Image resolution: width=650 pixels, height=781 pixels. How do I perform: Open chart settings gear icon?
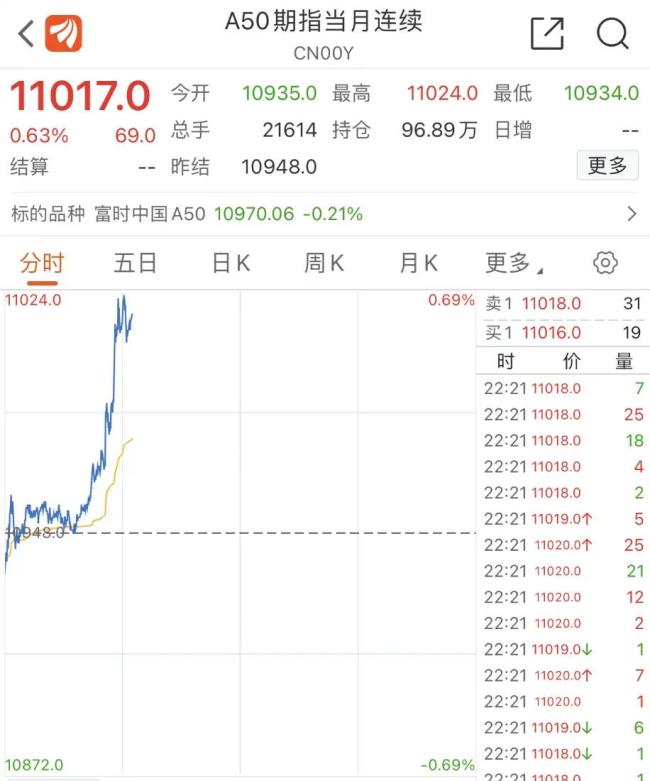click(x=605, y=263)
